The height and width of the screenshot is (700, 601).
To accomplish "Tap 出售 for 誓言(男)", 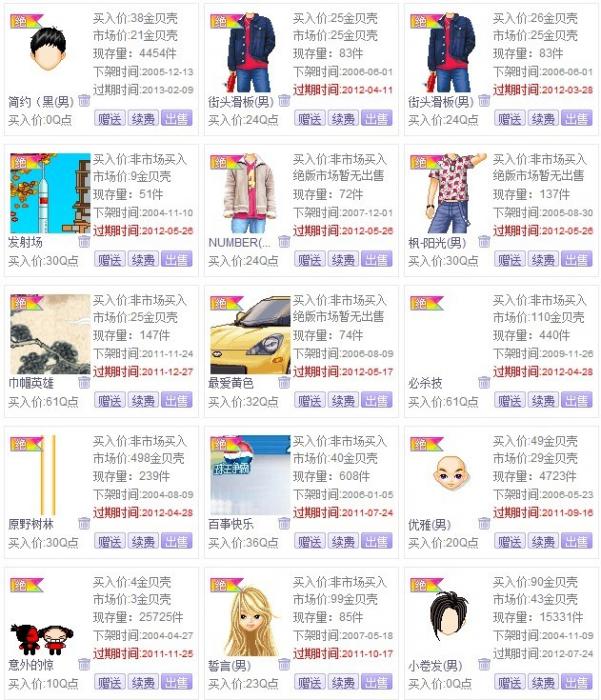I will point(376,682).
